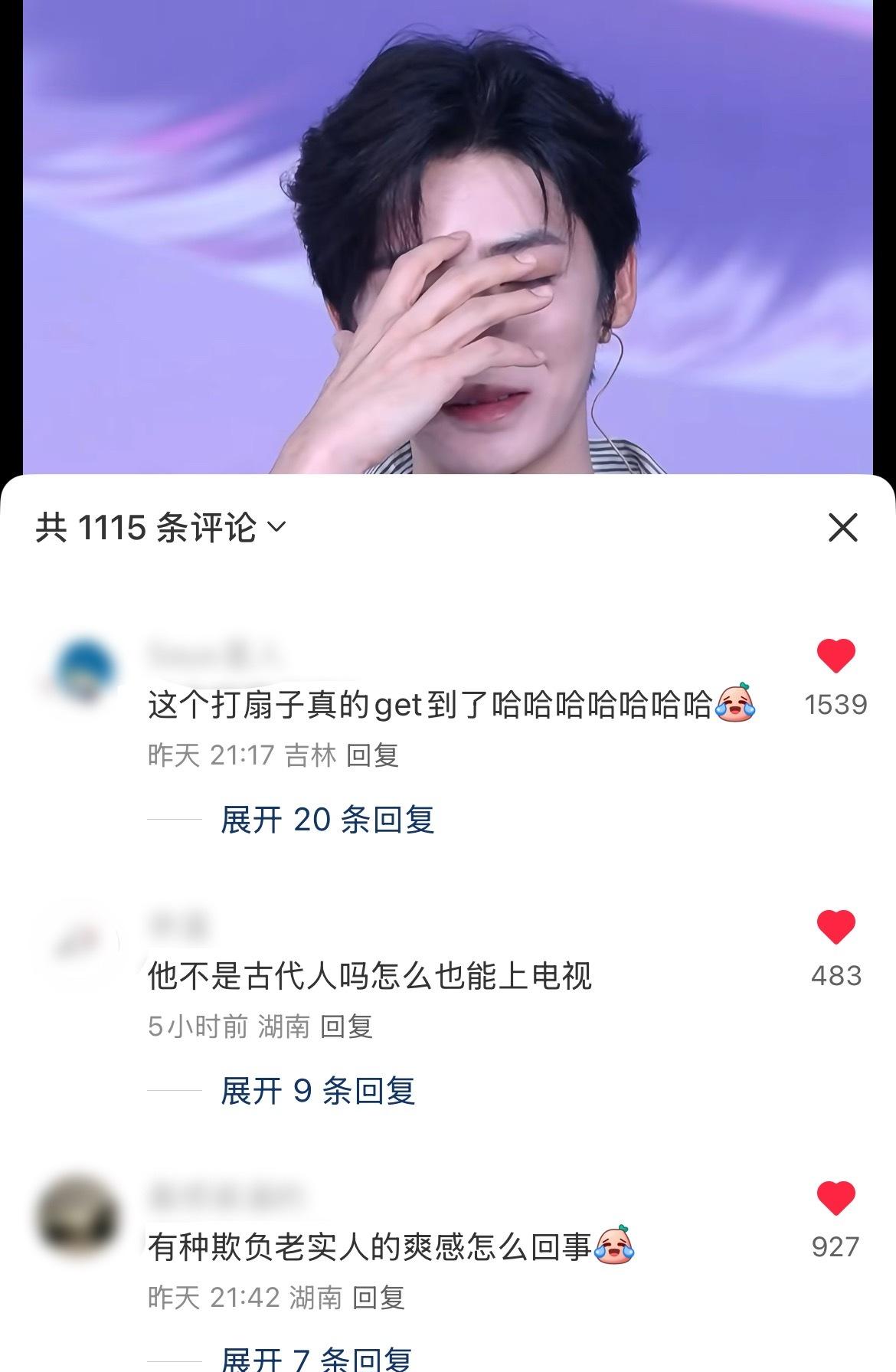Like the 古代人 comment with 483 likes
Image resolution: width=896 pixels, height=1372 pixels.
(836, 928)
